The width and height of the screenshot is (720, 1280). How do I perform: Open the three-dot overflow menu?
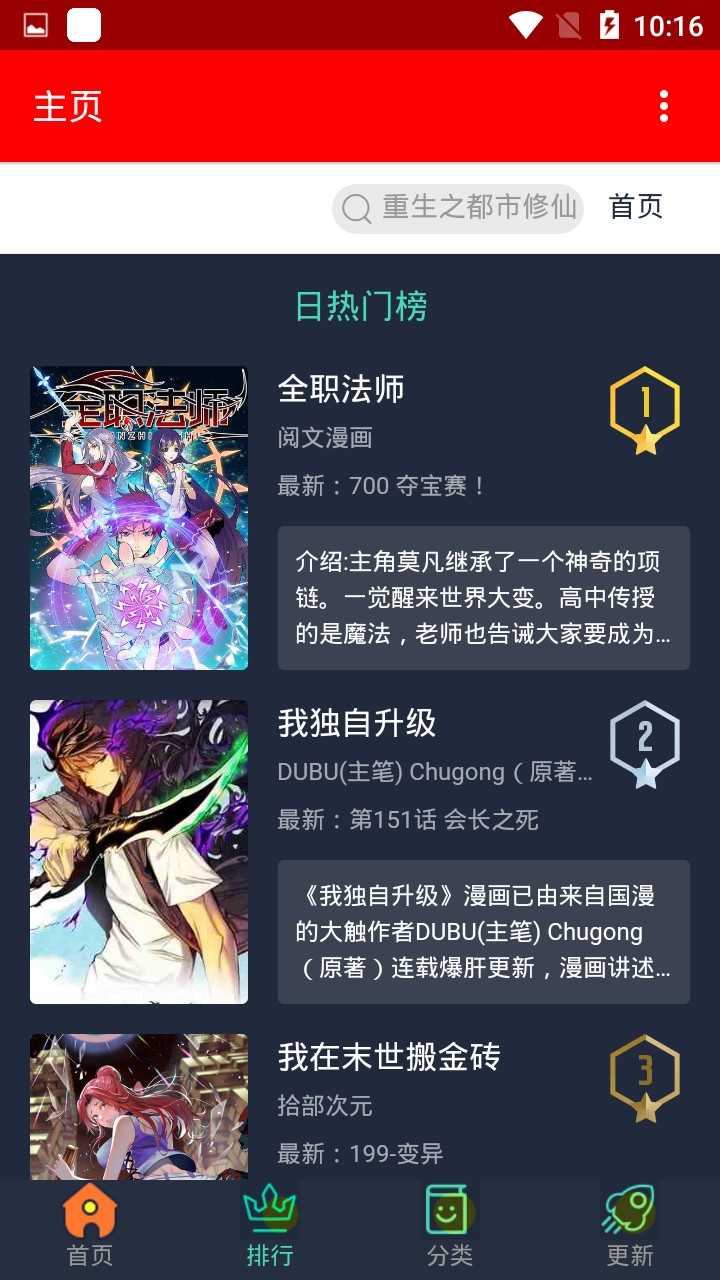(x=664, y=105)
